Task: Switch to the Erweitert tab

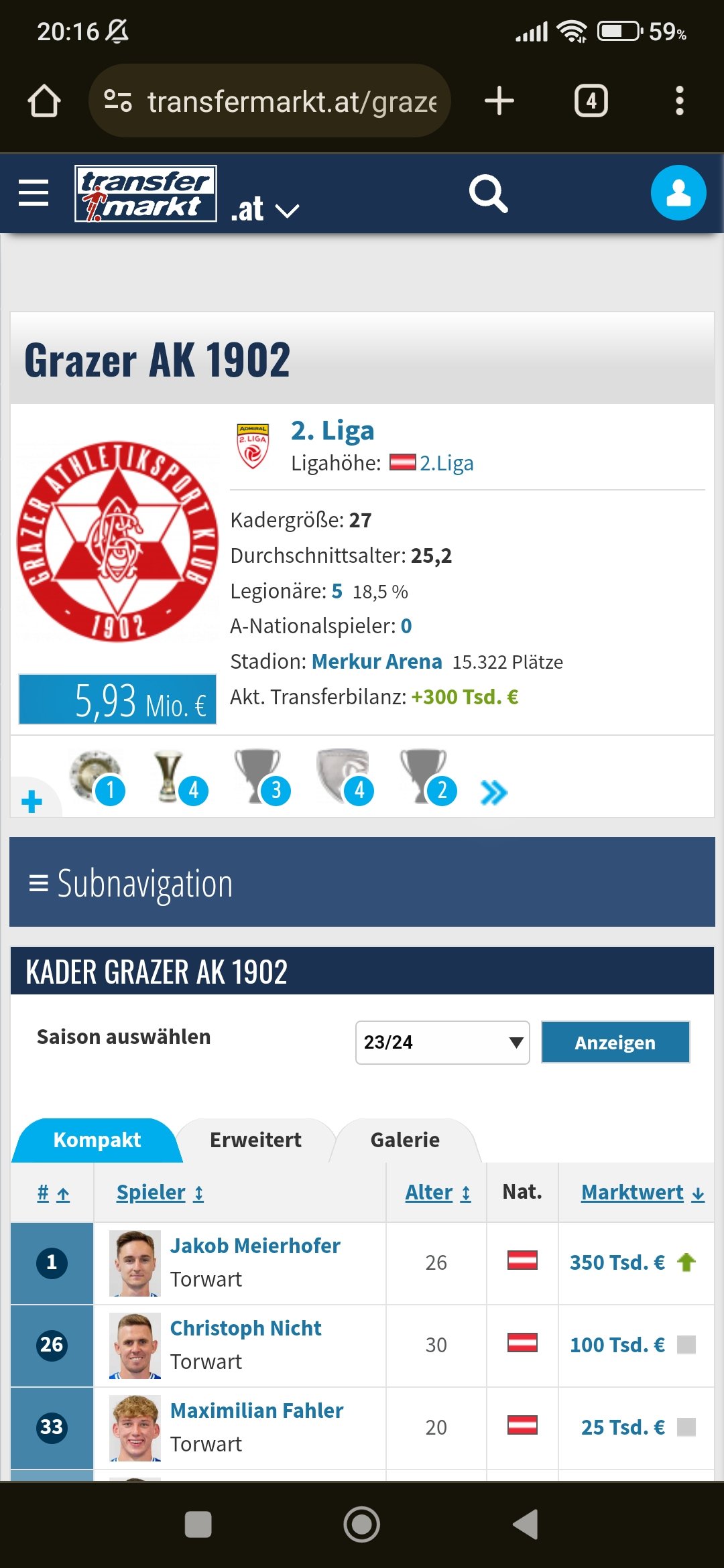Action: pos(255,1140)
